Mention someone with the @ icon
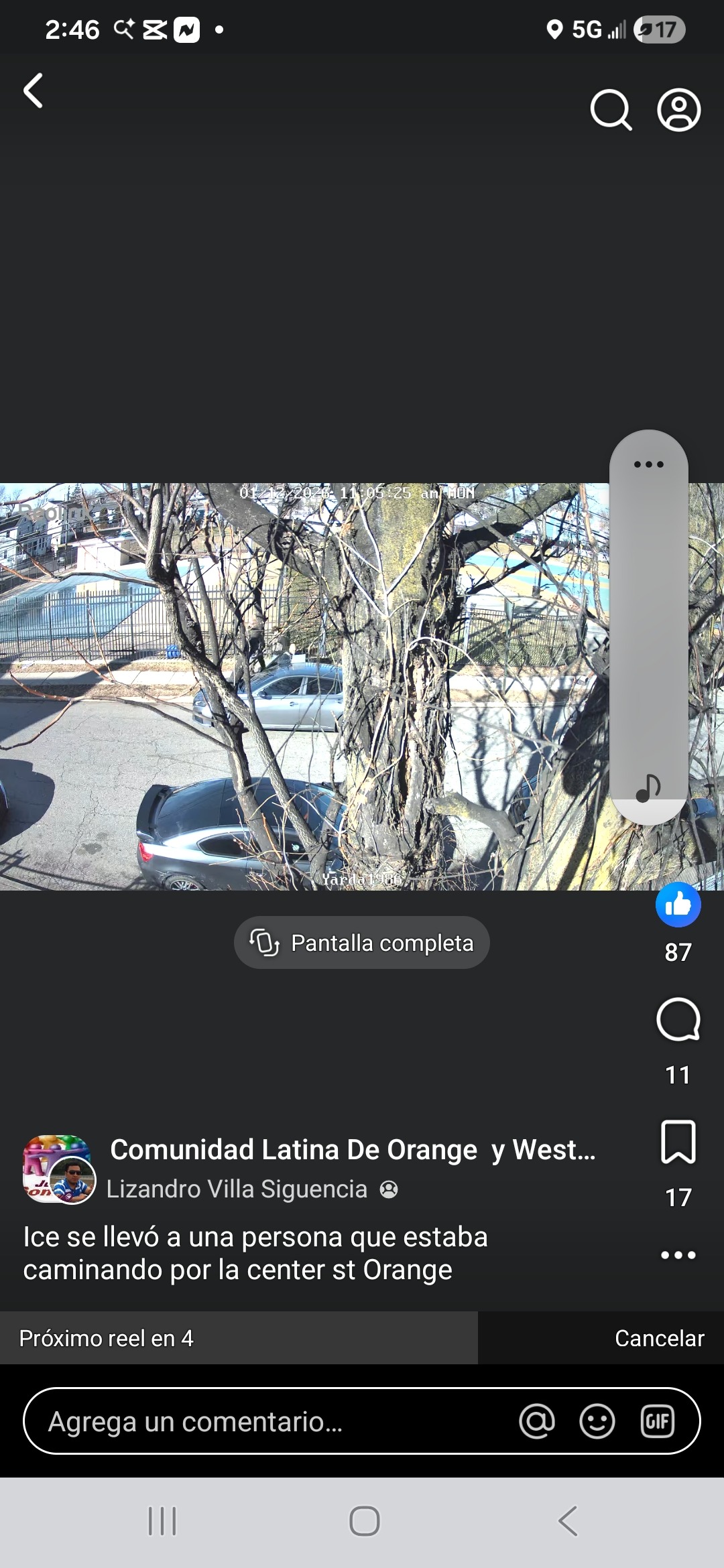The width and height of the screenshot is (724, 1568). pos(537,1421)
